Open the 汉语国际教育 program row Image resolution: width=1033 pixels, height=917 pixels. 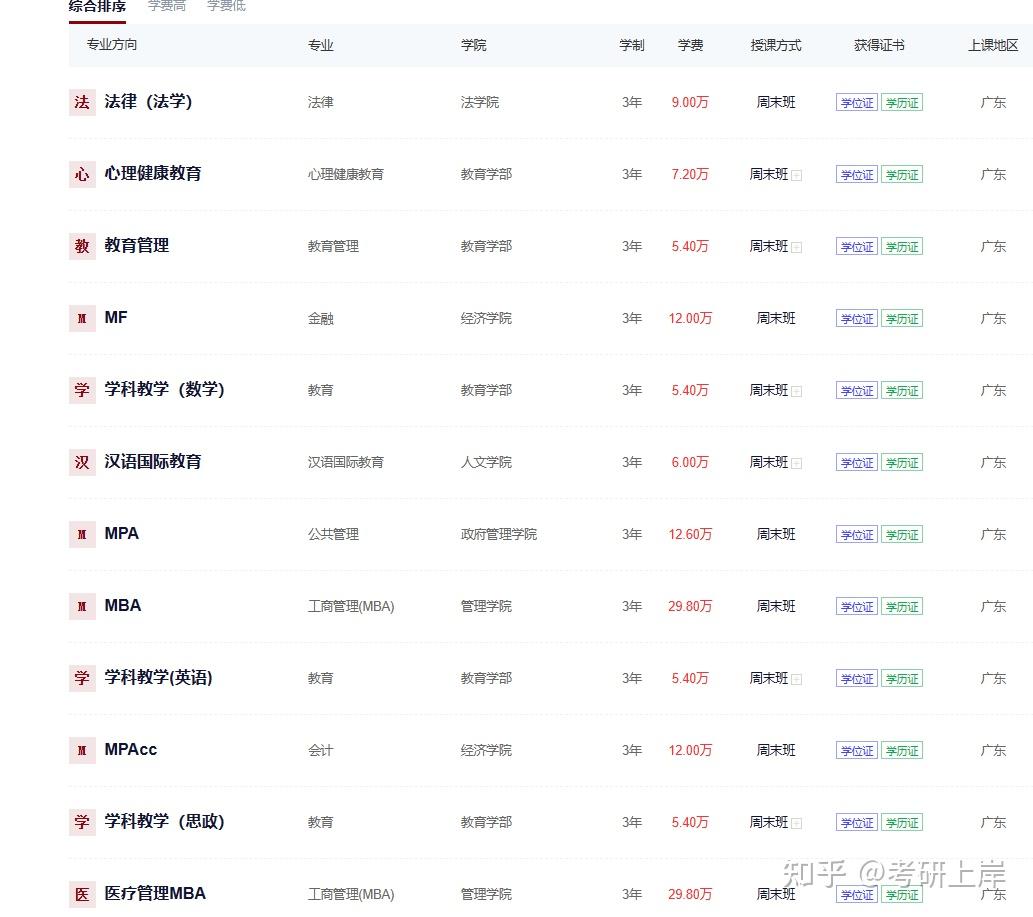153,462
